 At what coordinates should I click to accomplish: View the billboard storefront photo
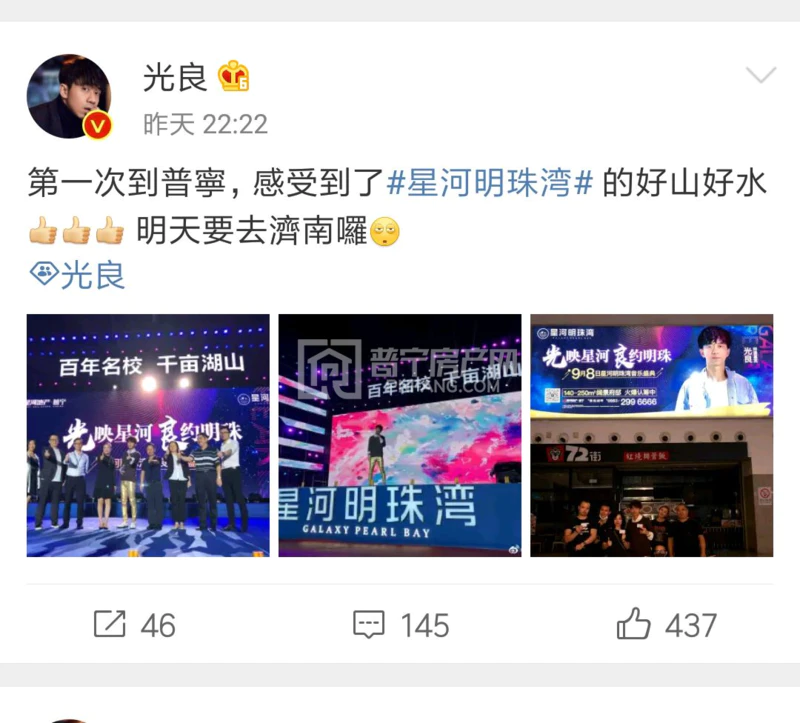click(x=651, y=435)
